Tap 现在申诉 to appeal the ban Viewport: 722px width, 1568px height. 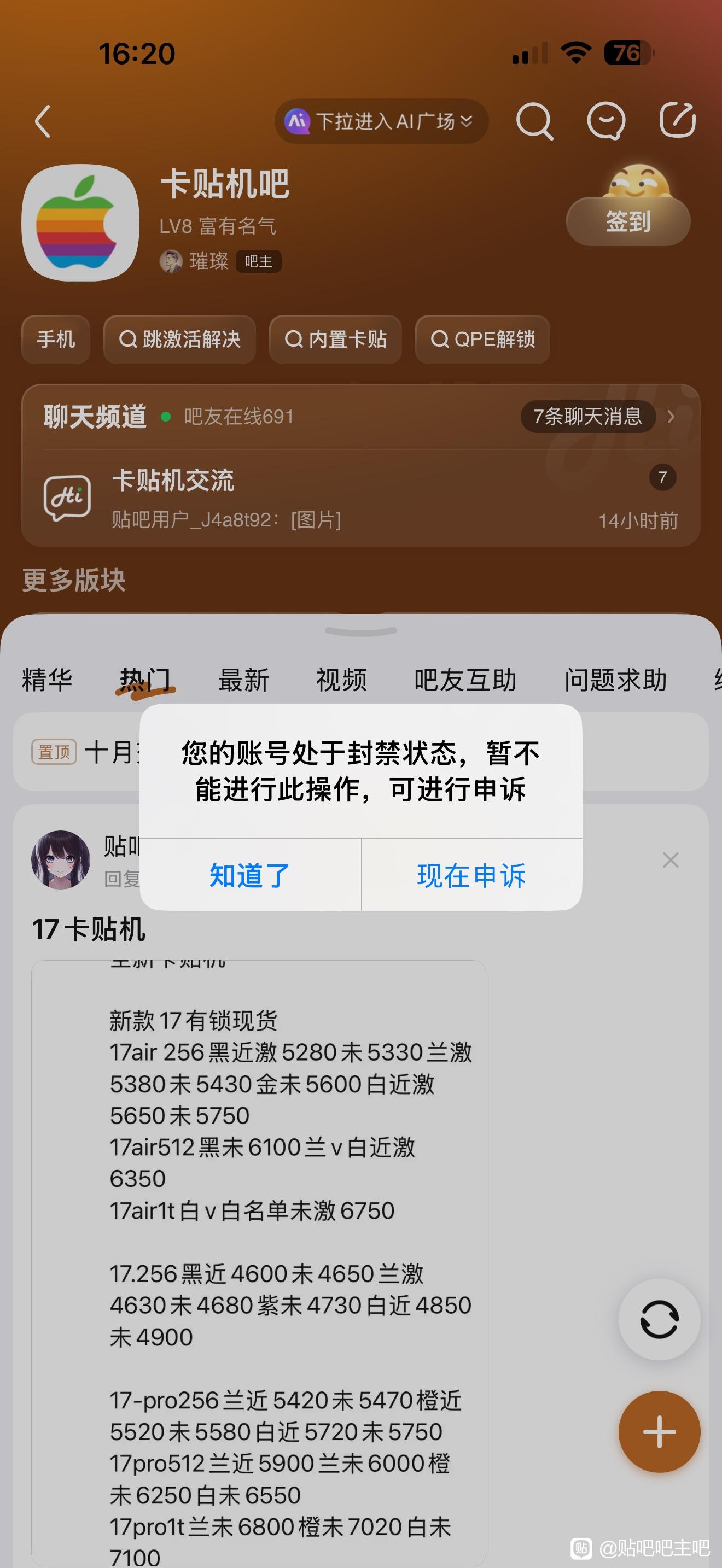tap(471, 875)
